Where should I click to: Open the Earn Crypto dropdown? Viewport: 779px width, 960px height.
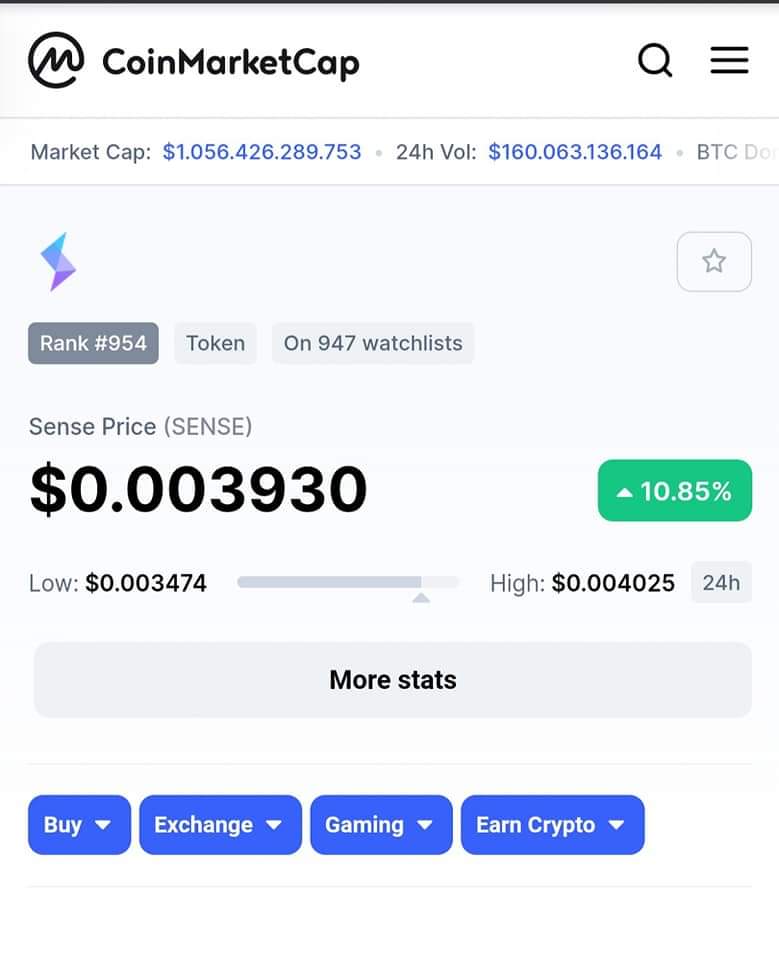(552, 825)
